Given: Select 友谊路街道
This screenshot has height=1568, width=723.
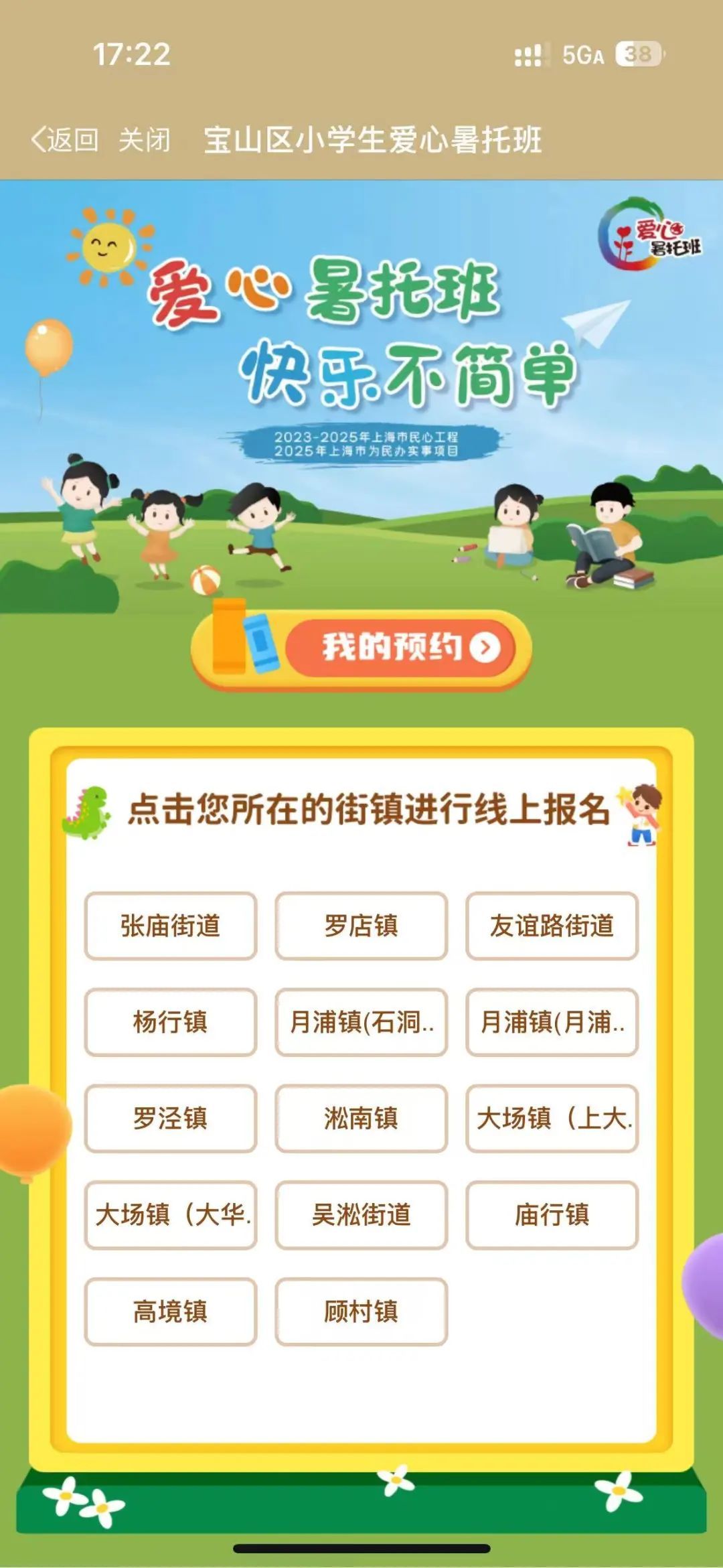Looking at the screenshot, I should coord(552,926).
